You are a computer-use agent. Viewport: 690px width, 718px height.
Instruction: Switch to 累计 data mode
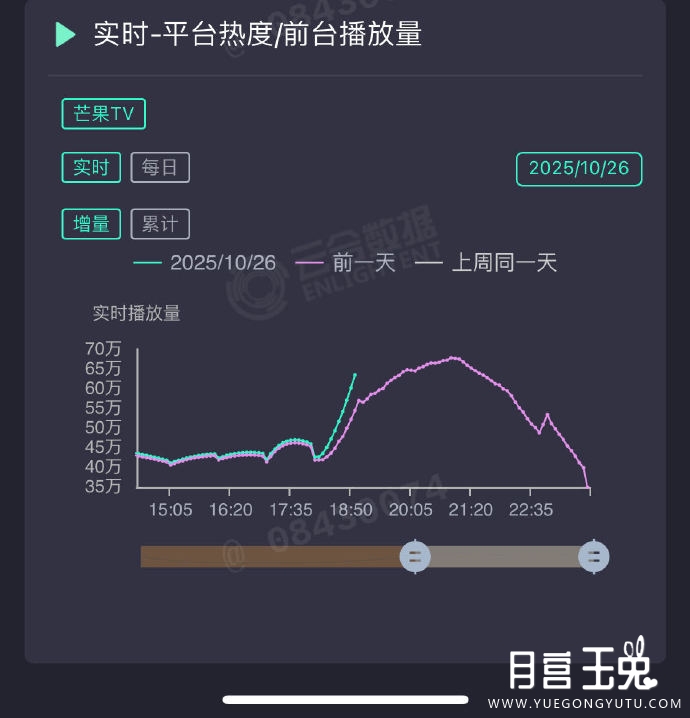point(160,224)
